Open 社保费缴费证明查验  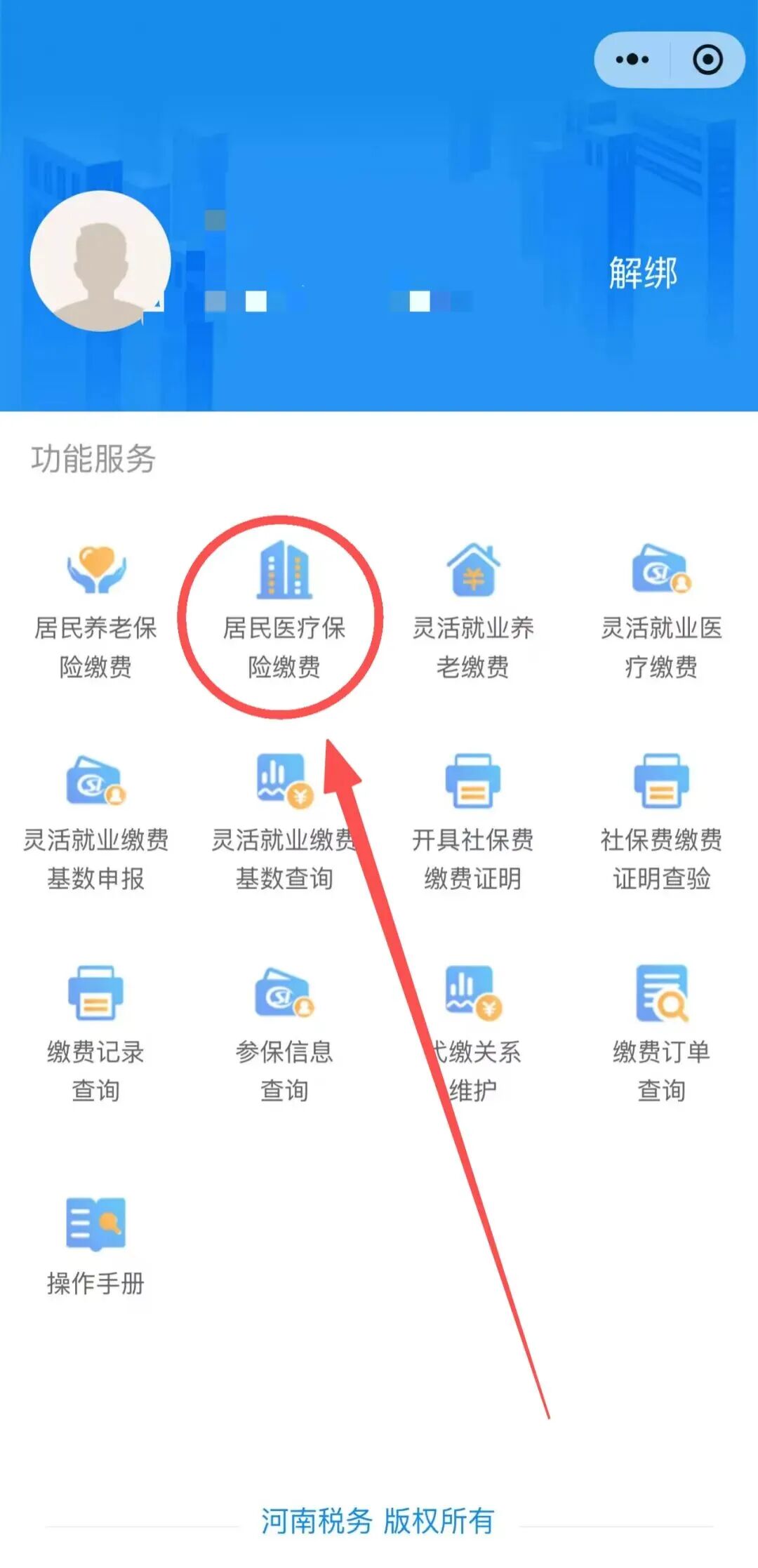tap(661, 821)
